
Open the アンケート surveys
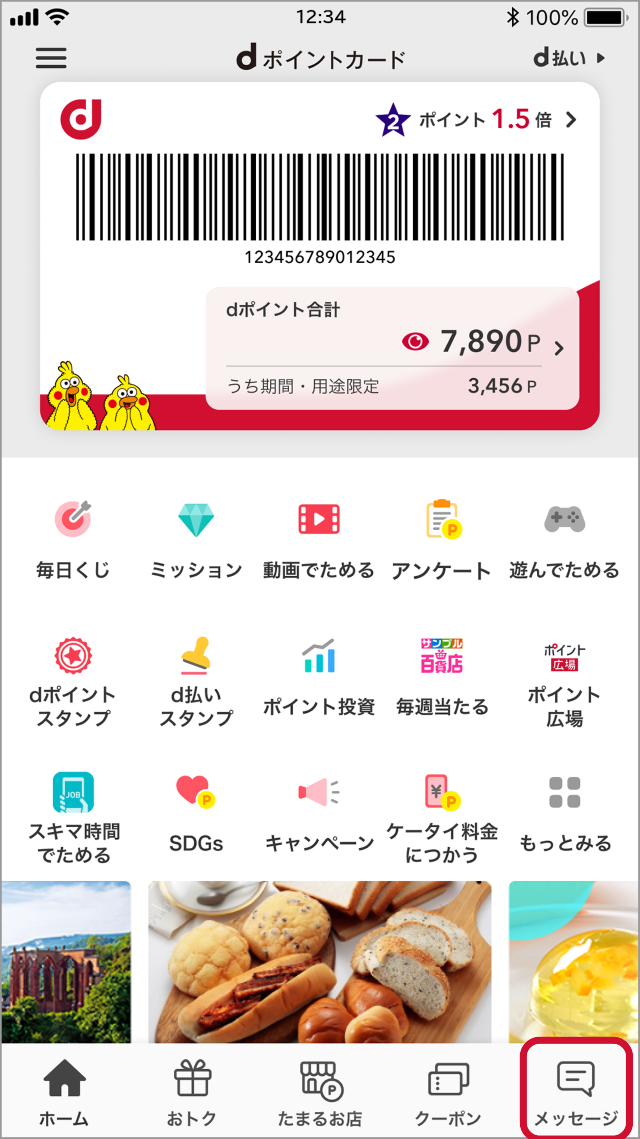pos(441,540)
